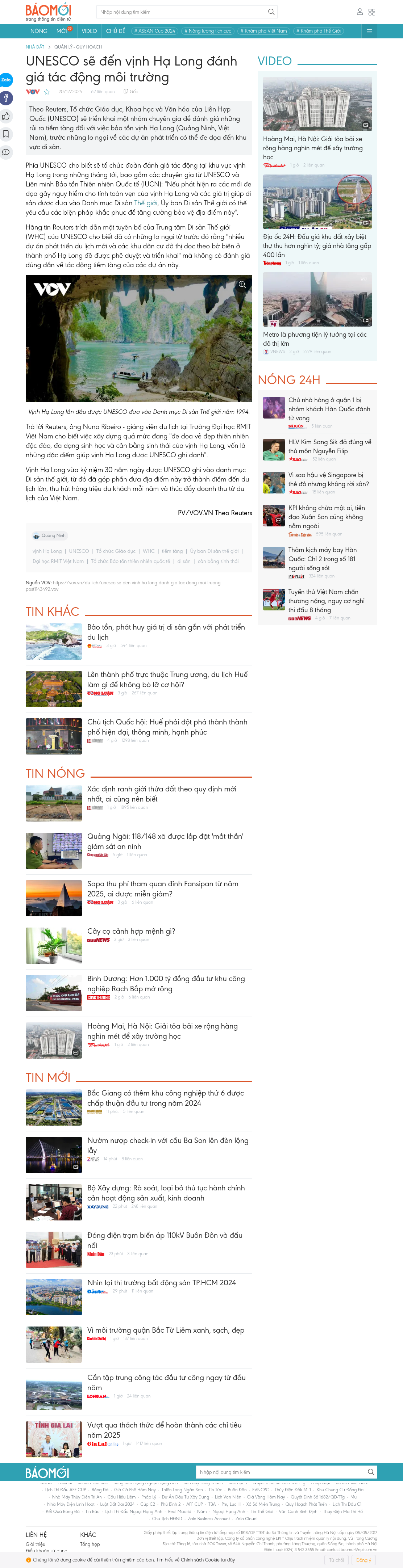The height and width of the screenshot is (1568, 403).
Task: Play the Metro video in sidebar
Action: tap(317, 299)
